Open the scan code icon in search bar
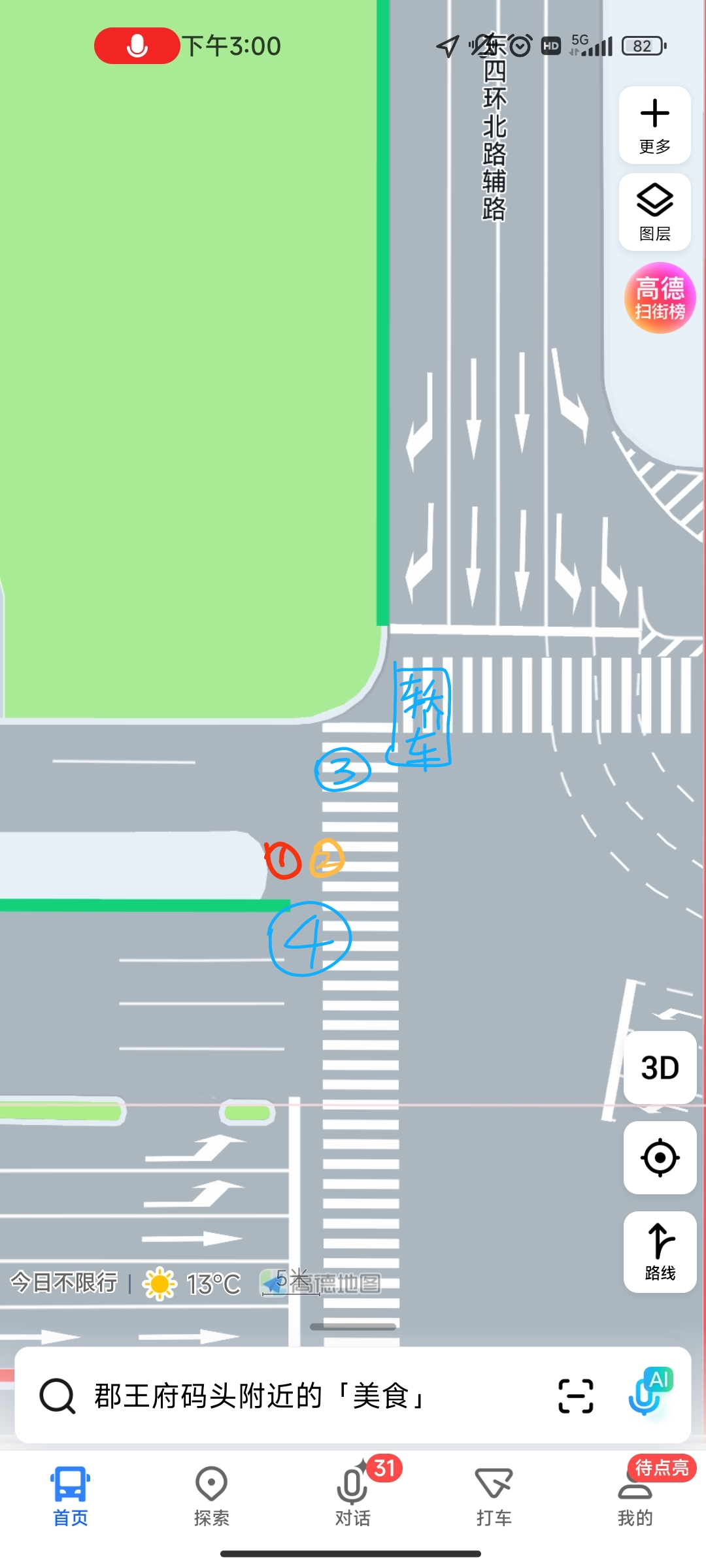706x1568 pixels. (x=575, y=1396)
